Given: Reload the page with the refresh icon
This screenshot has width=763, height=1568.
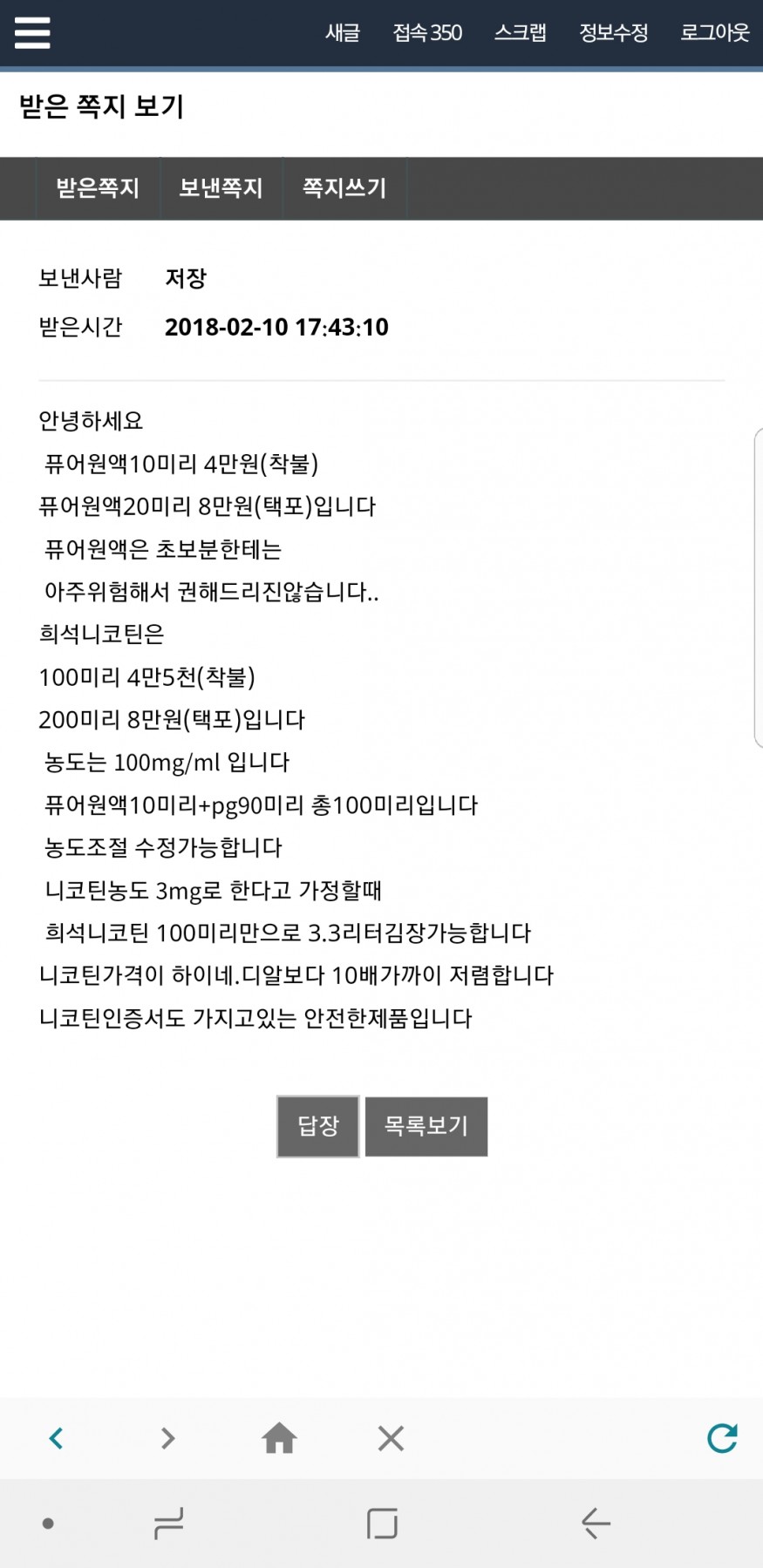Looking at the screenshot, I should 722,1438.
